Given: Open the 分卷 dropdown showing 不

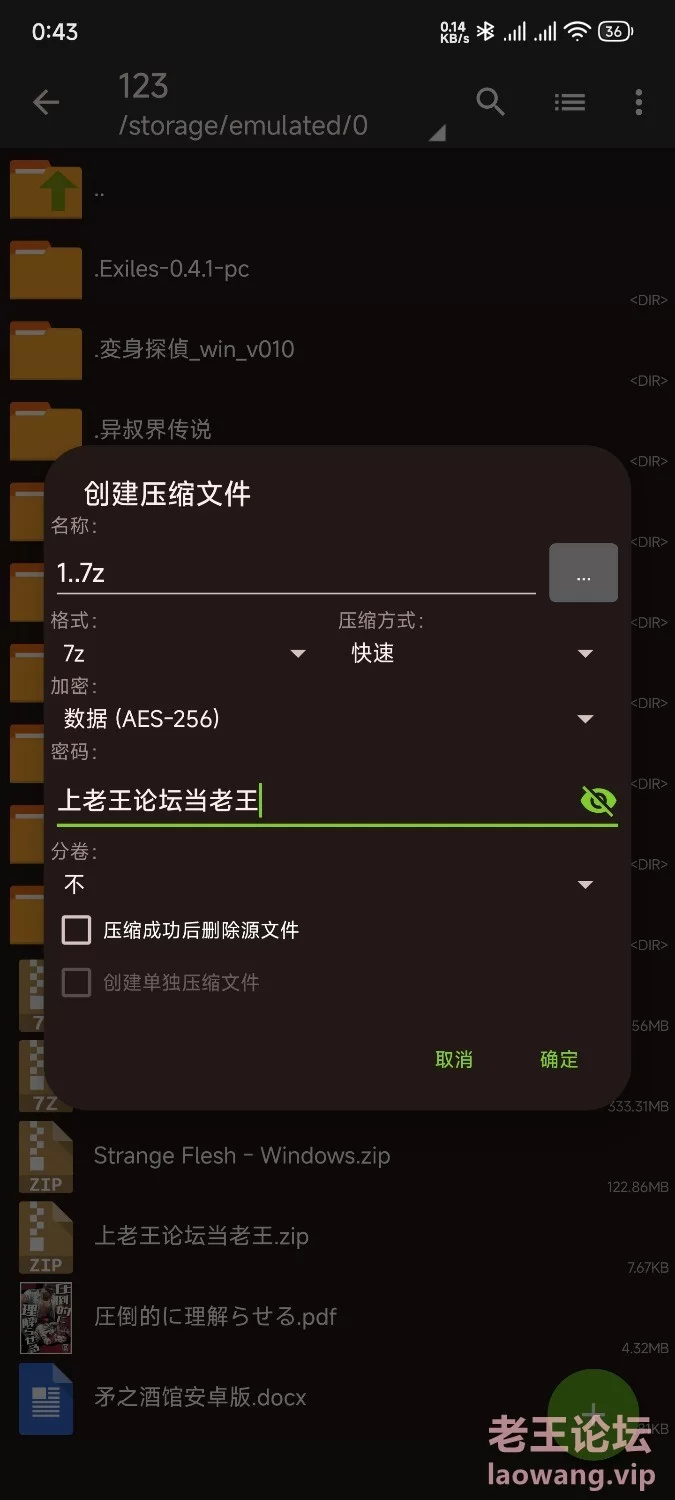Looking at the screenshot, I should (x=328, y=884).
